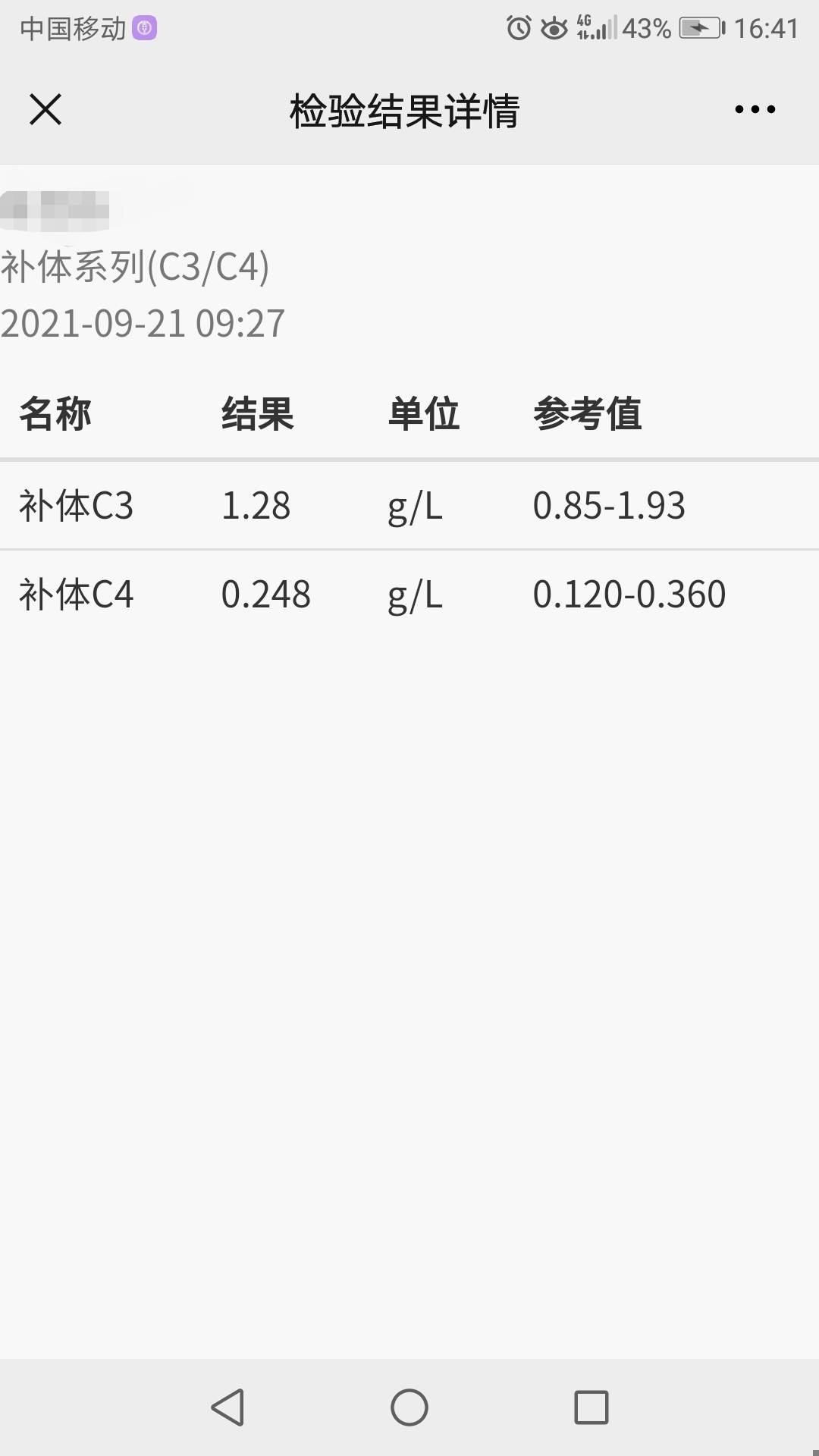
Task: Tap the 检验结果详情 page title
Action: pos(404,108)
